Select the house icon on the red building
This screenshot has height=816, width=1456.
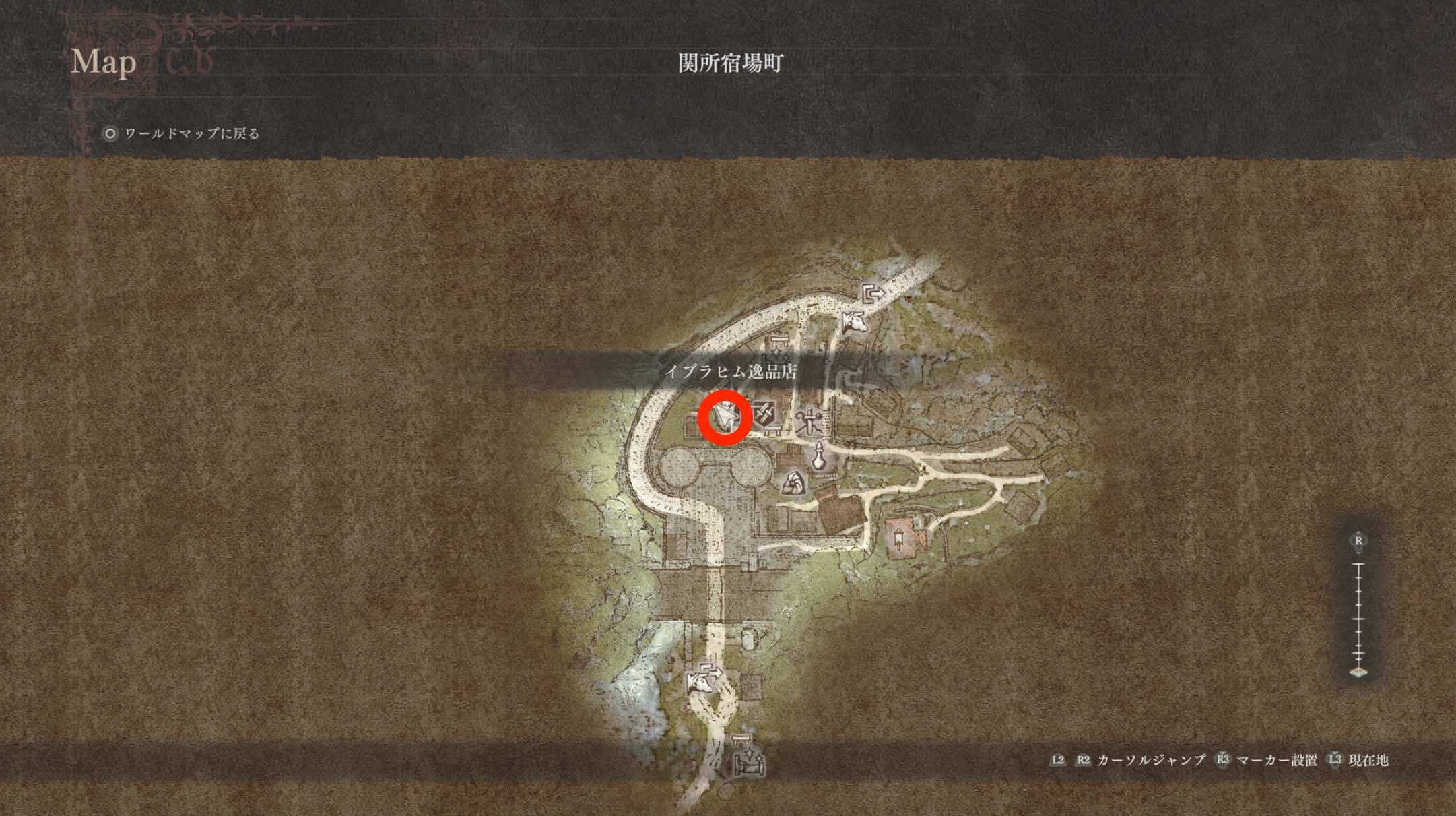pos(899,538)
